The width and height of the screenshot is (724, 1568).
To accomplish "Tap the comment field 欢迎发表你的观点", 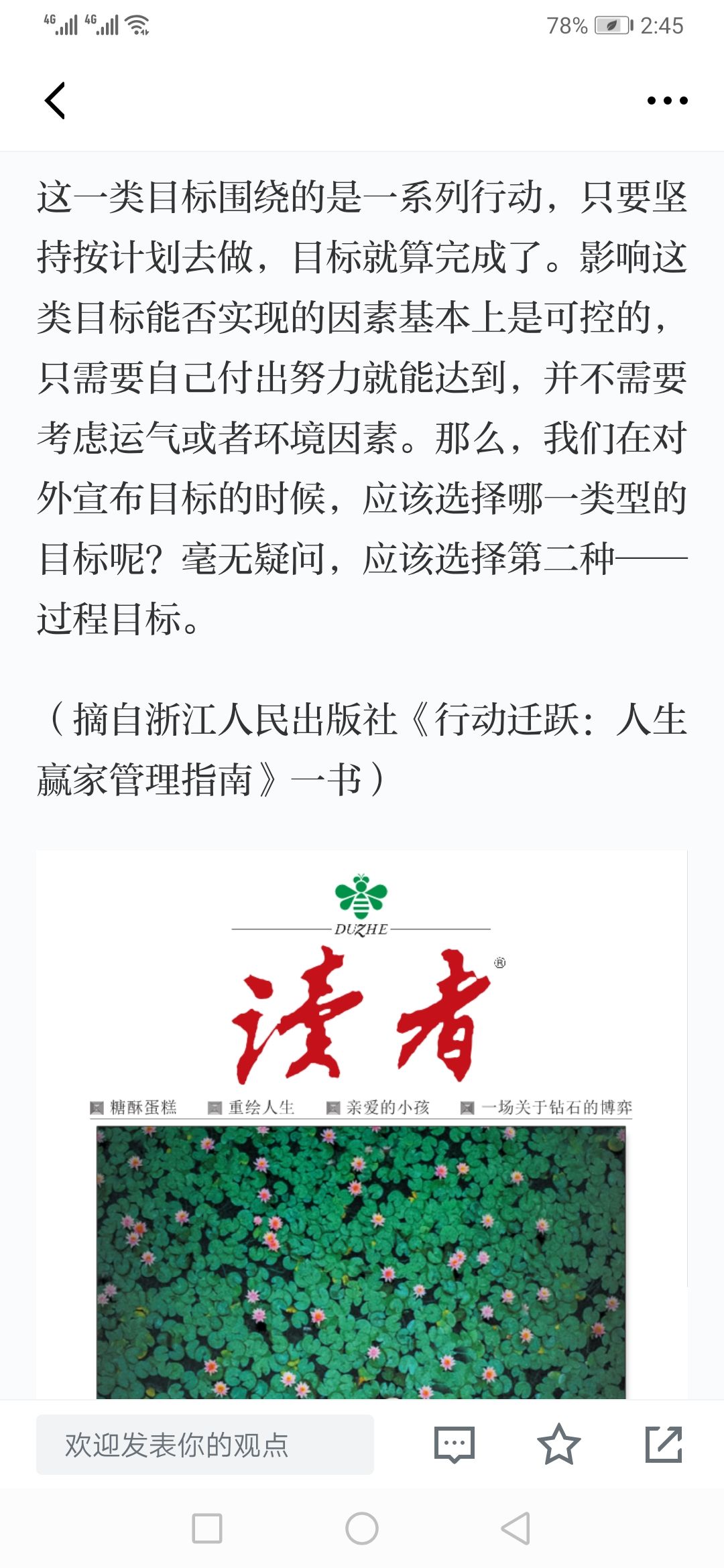I will coord(205,1445).
